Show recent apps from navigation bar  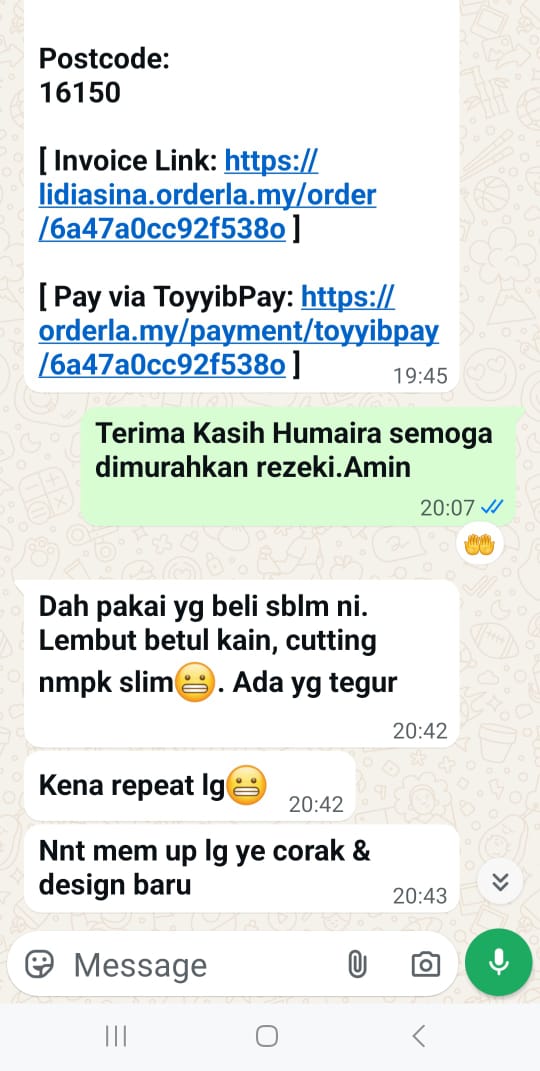point(116,1036)
